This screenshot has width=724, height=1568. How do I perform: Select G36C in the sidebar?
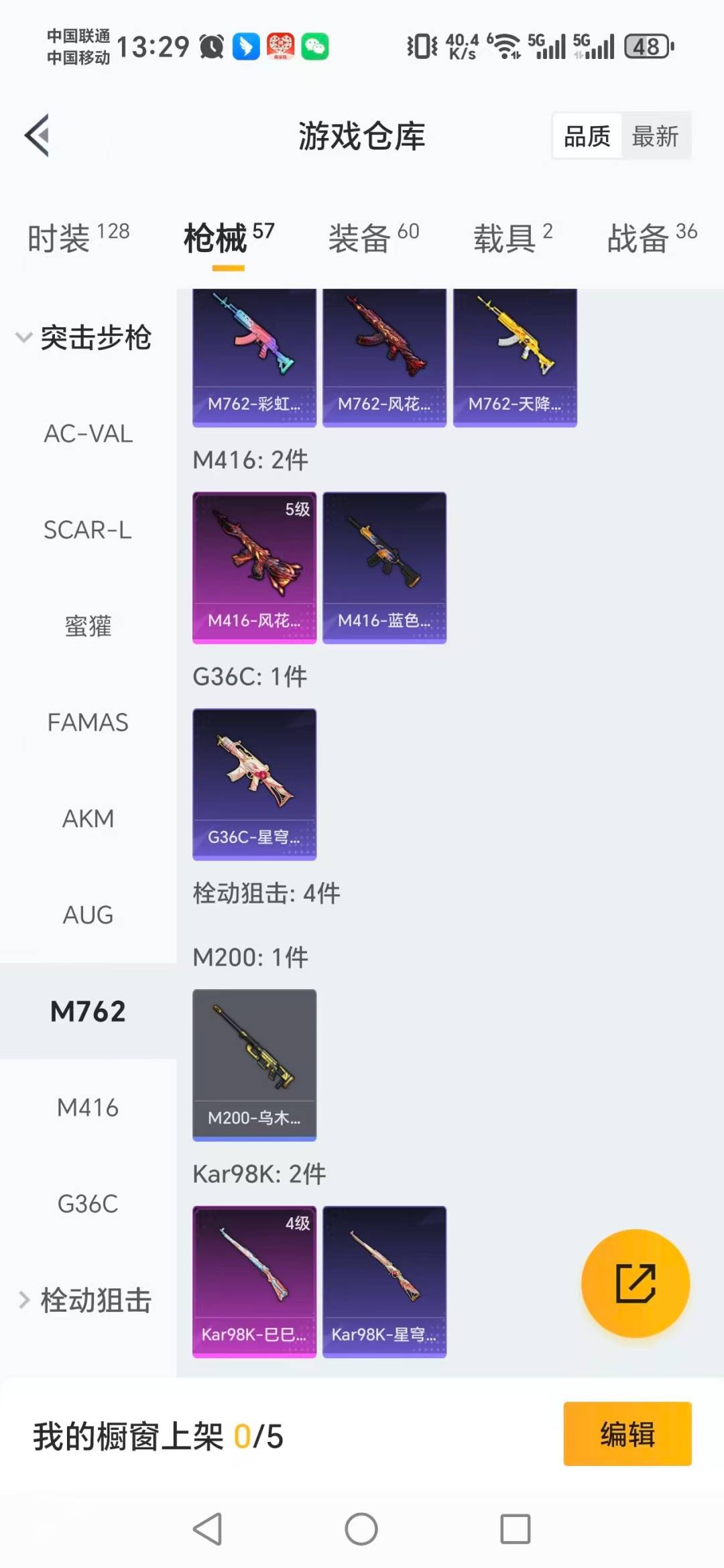point(88,1204)
